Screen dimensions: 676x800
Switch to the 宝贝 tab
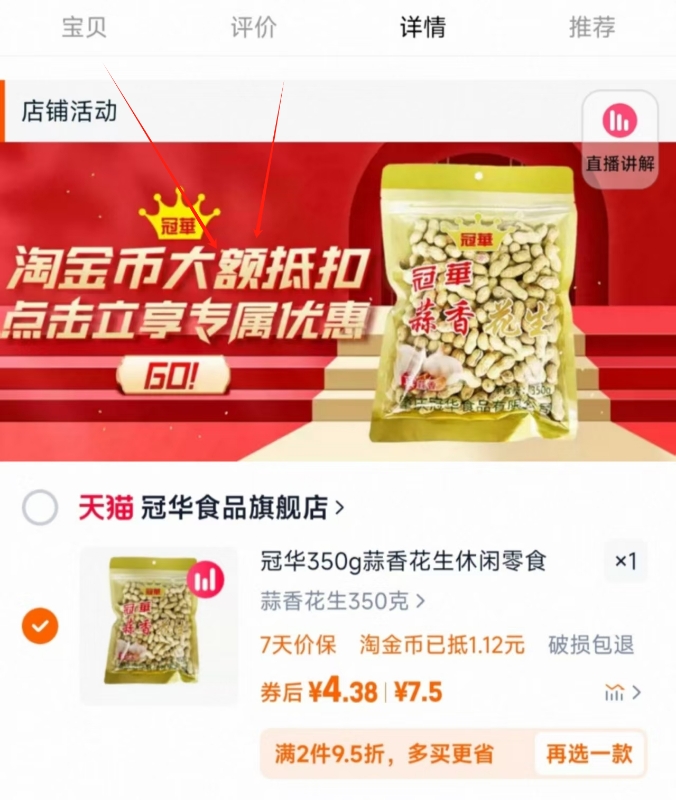coord(84,27)
